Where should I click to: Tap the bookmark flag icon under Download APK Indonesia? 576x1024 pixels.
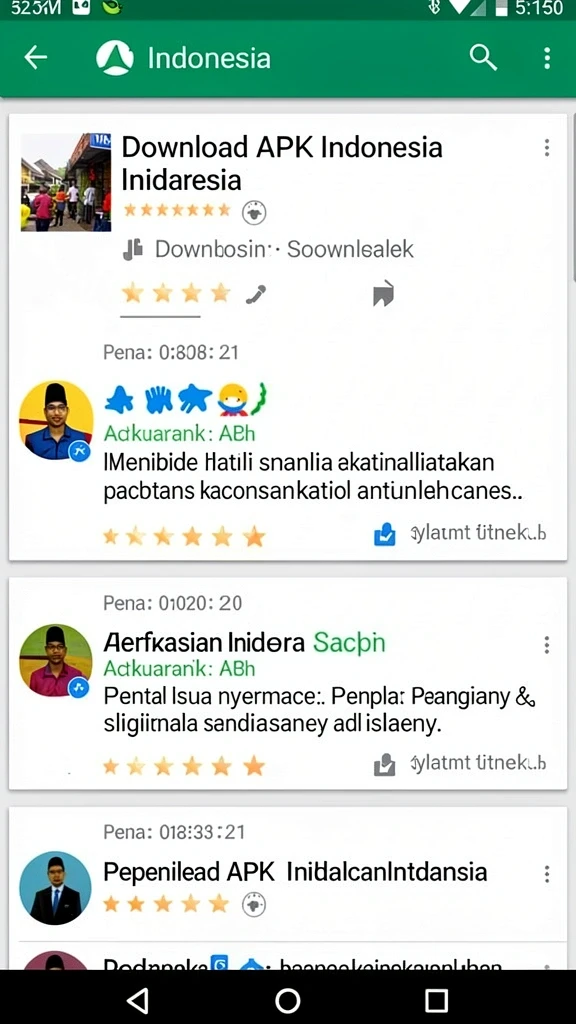click(383, 293)
